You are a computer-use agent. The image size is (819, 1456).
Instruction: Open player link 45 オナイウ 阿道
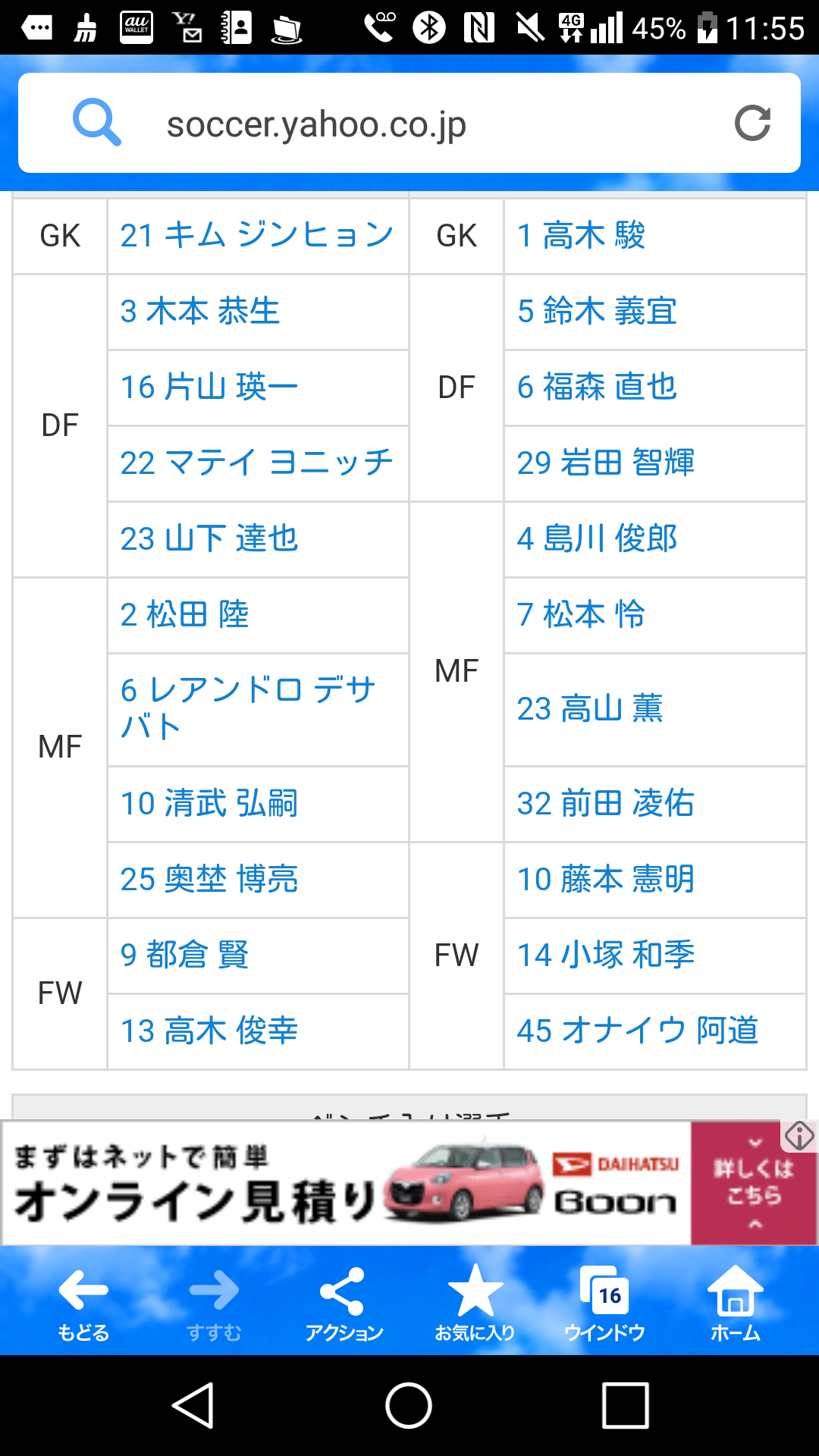coord(638,1031)
